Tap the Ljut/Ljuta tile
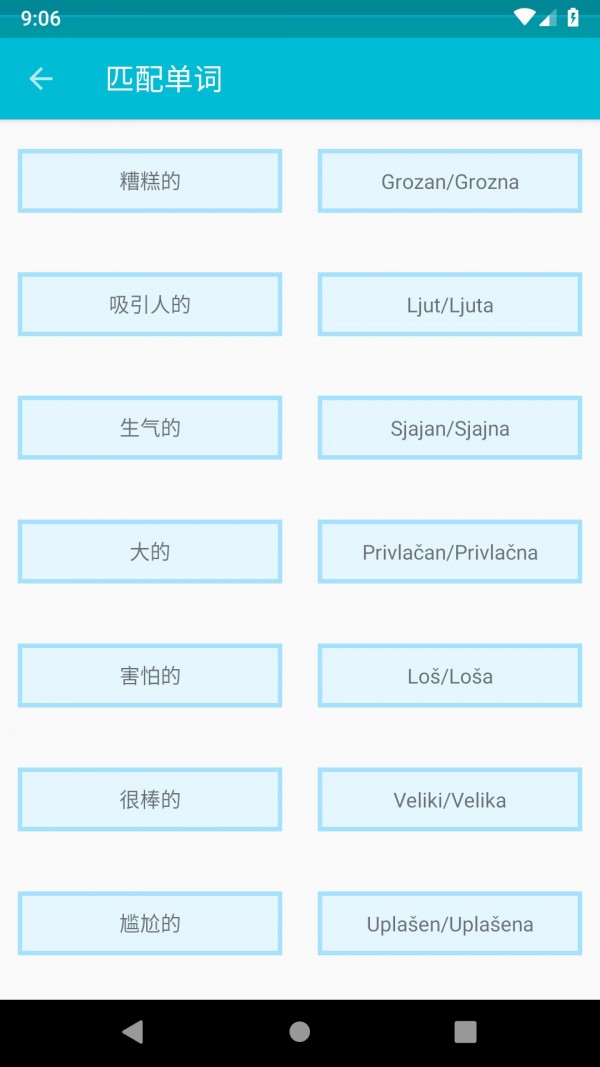This screenshot has height=1067, width=600. [450, 305]
